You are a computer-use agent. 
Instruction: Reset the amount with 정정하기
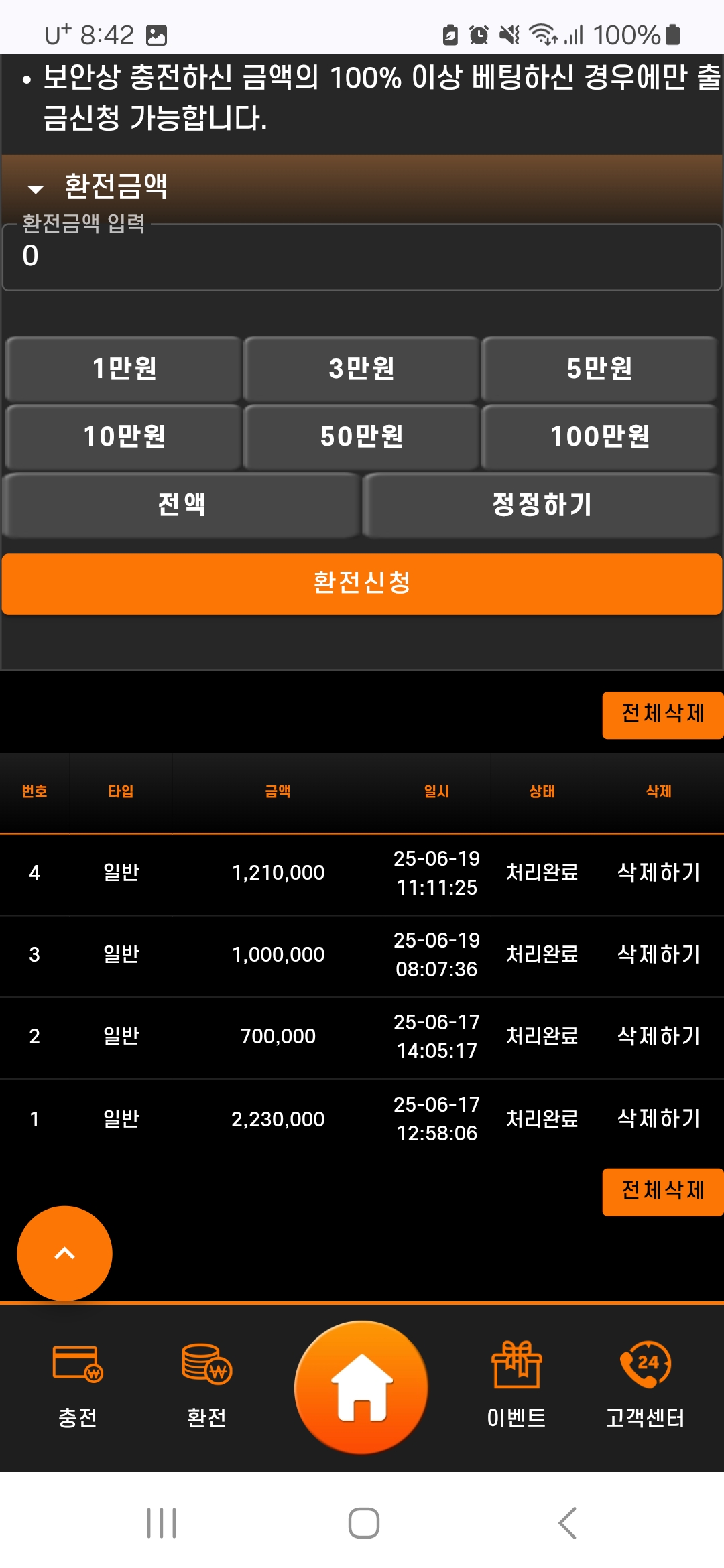(x=542, y=505)
